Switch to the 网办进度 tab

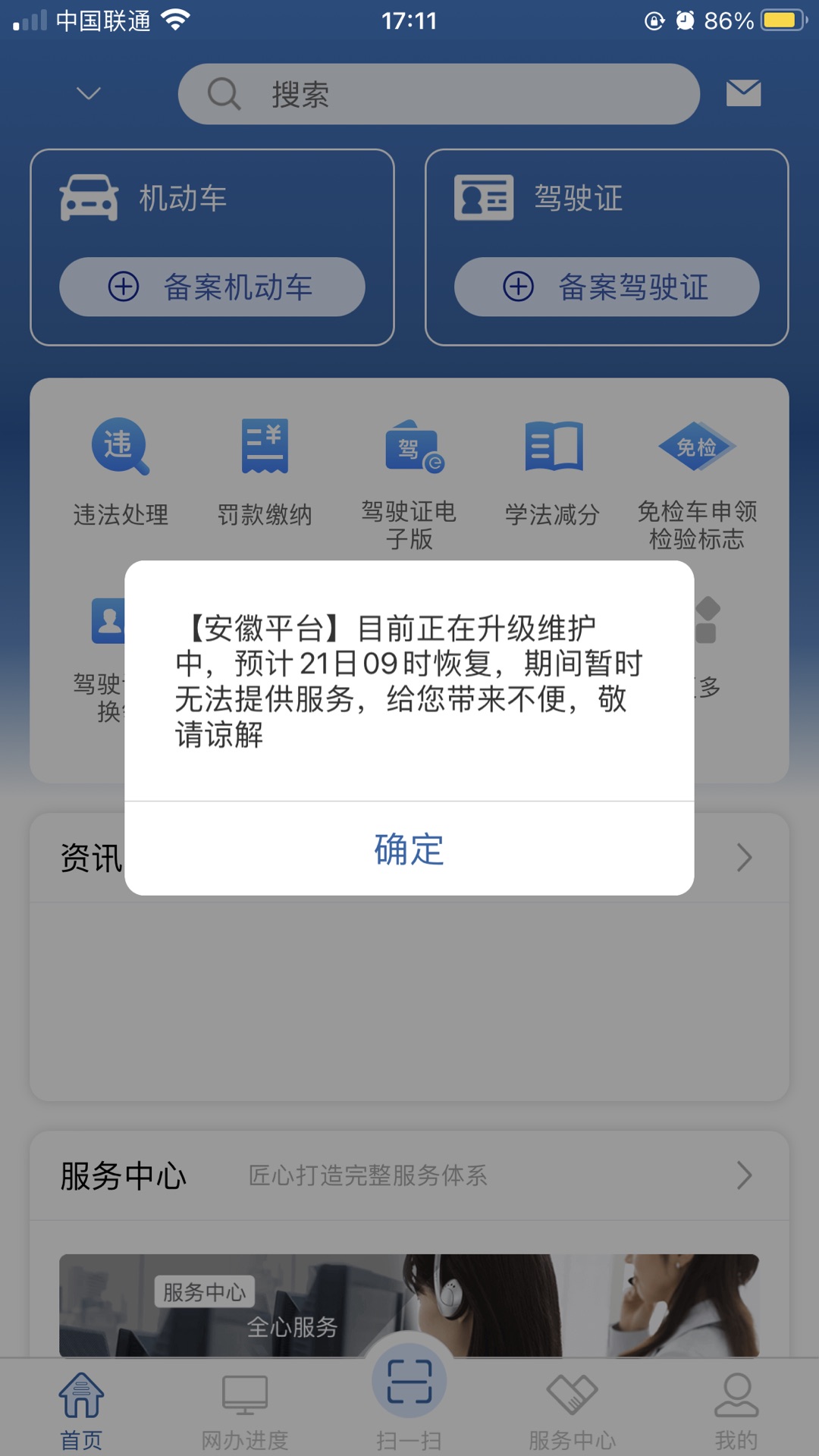(245, 1409)
